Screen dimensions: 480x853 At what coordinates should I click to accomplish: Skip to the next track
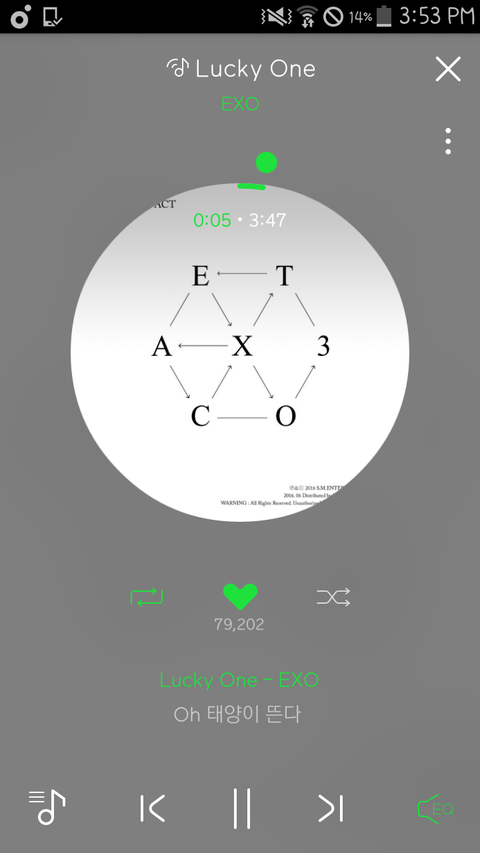pos(331,808)
